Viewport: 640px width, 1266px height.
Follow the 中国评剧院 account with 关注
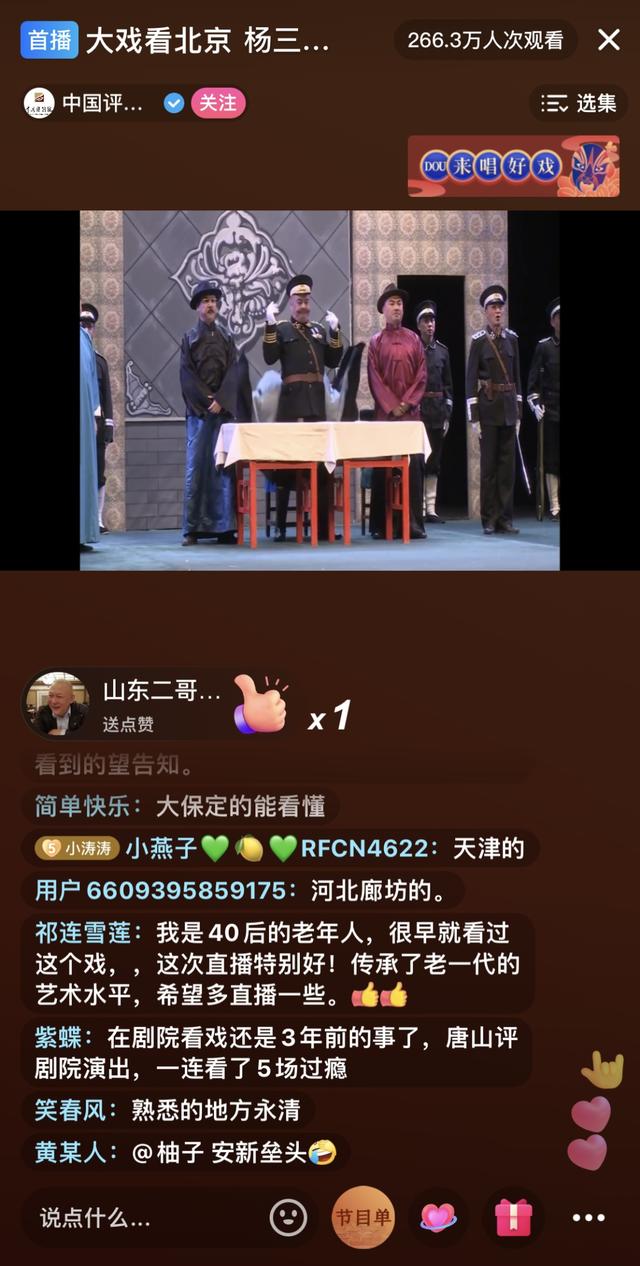coord(218,103)
